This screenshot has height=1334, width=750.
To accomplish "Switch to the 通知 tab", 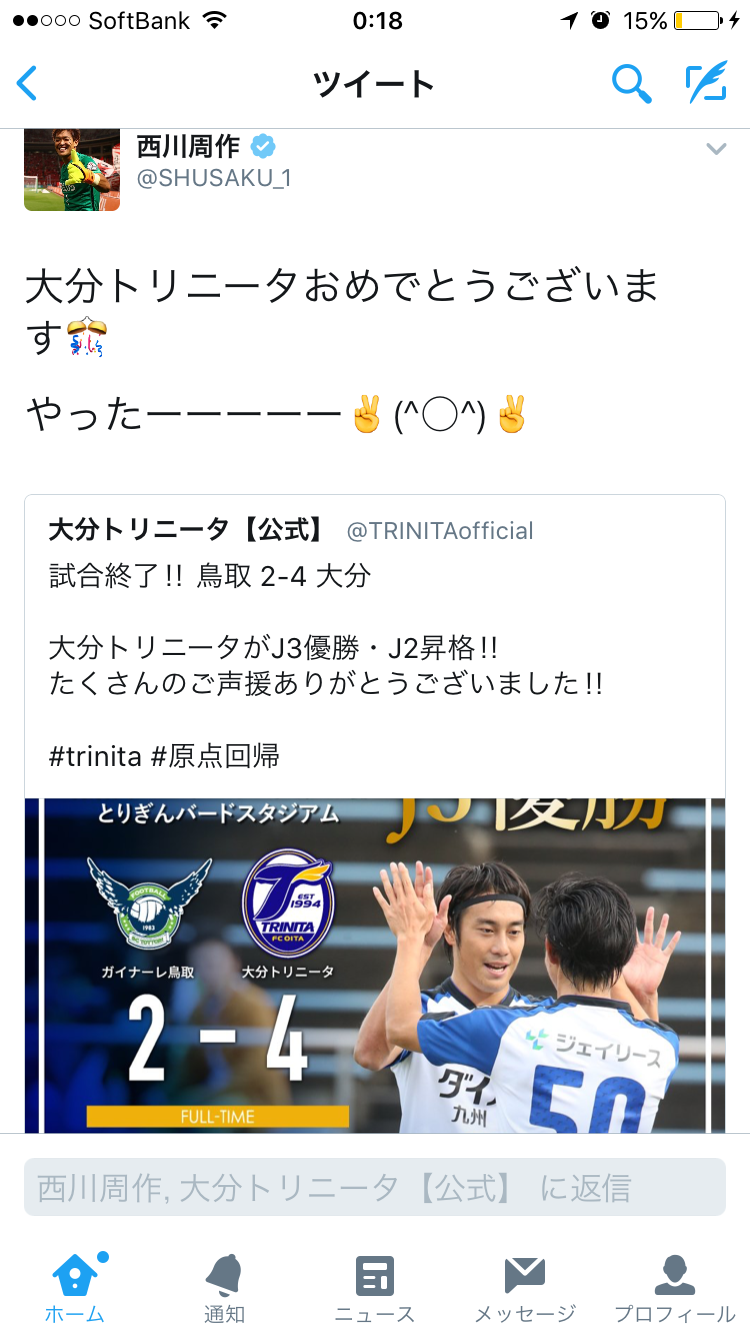I will [224, 1288].
